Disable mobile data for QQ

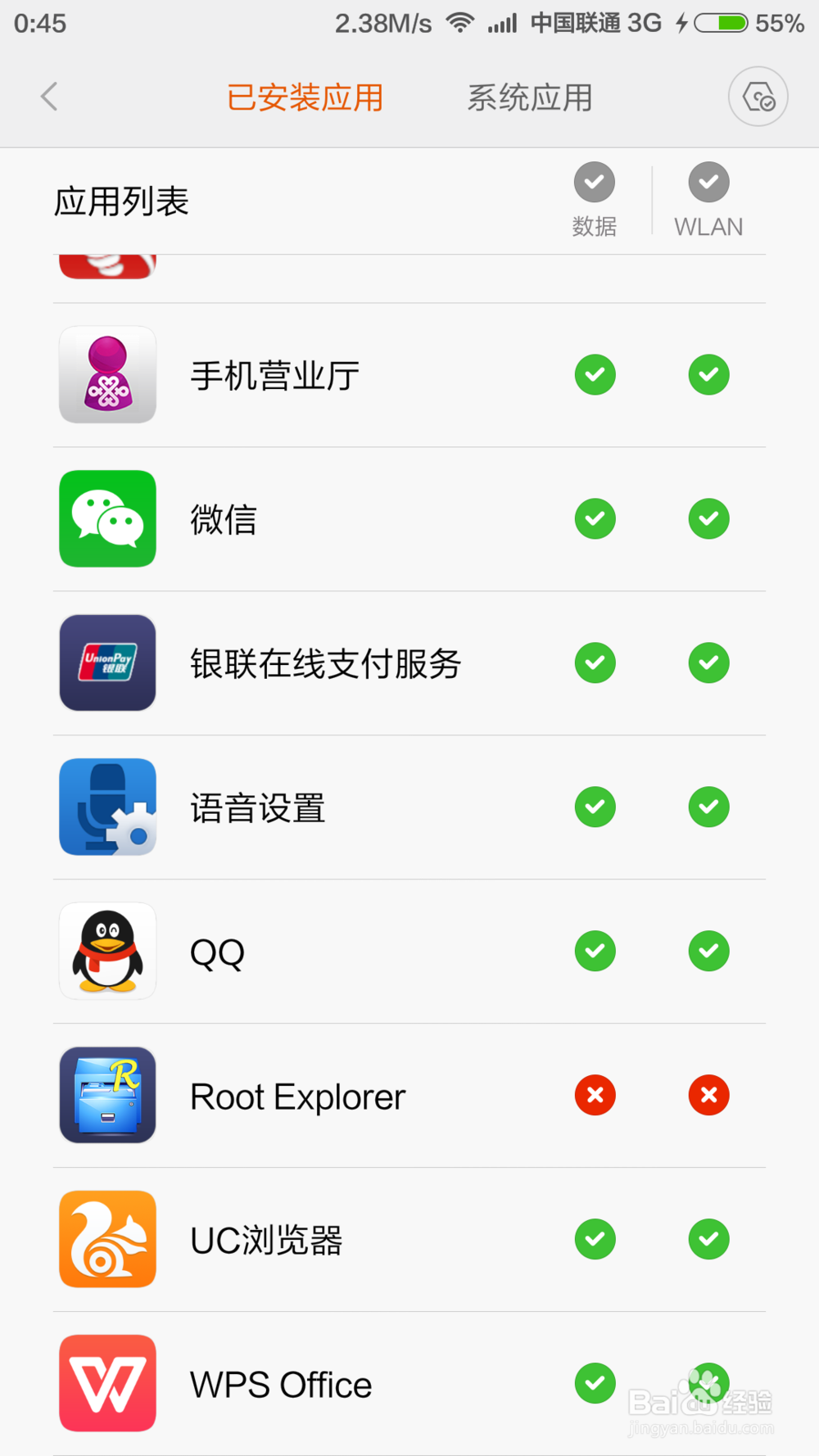pos(595,952)
